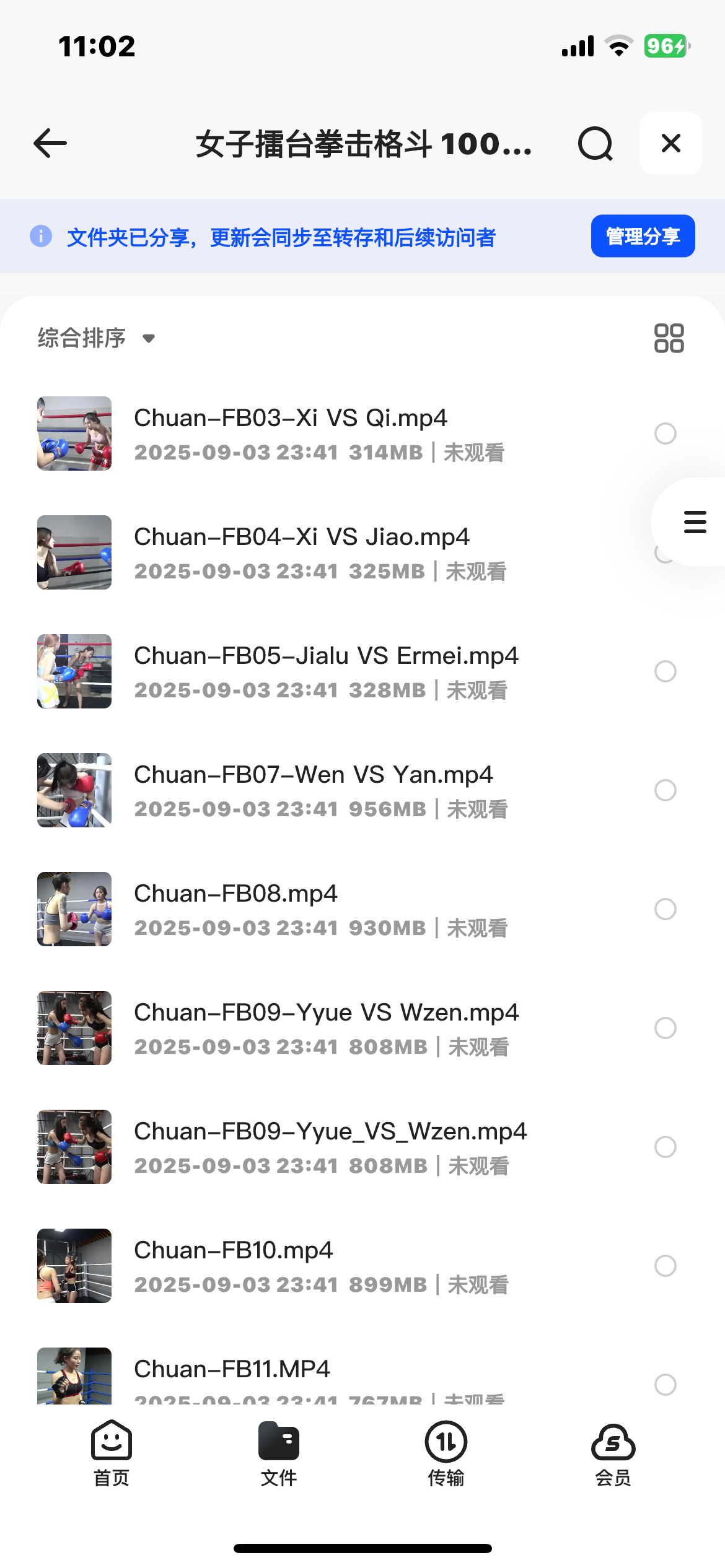This screenshot has width=725, height=1568.
Task: Open the 传输 transfers tab
Action: 446,1453
